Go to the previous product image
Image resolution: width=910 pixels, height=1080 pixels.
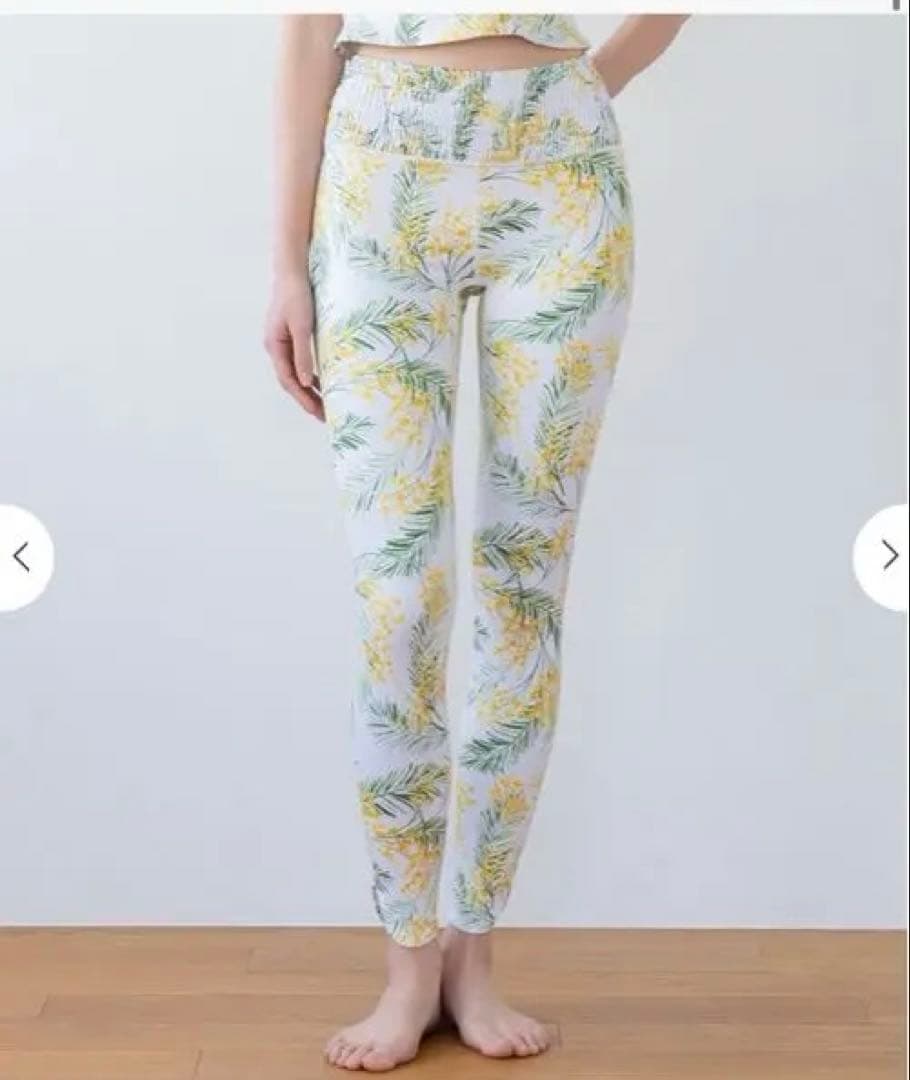[22, 557]
